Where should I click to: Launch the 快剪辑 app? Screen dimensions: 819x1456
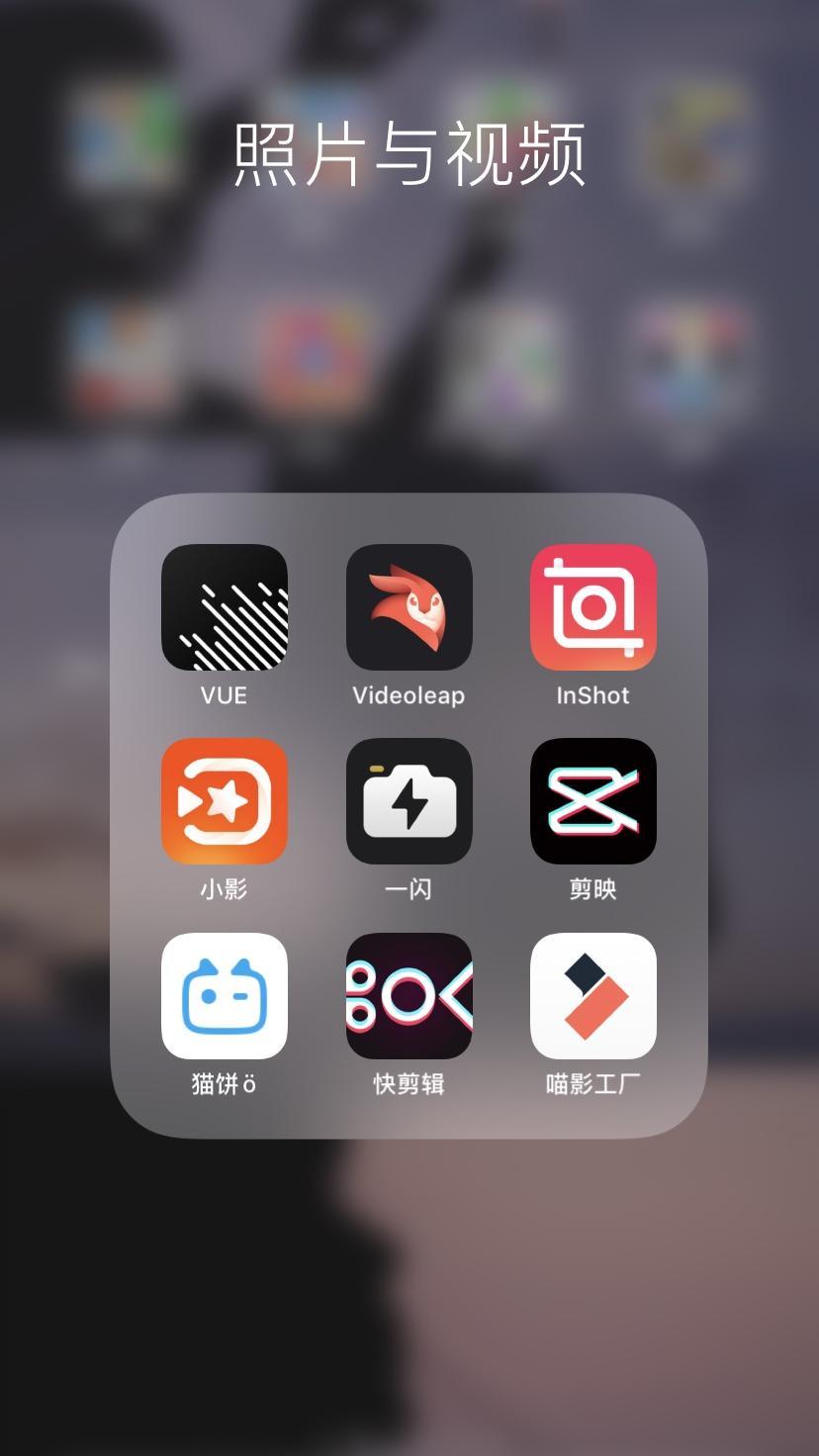click(409, 996)
